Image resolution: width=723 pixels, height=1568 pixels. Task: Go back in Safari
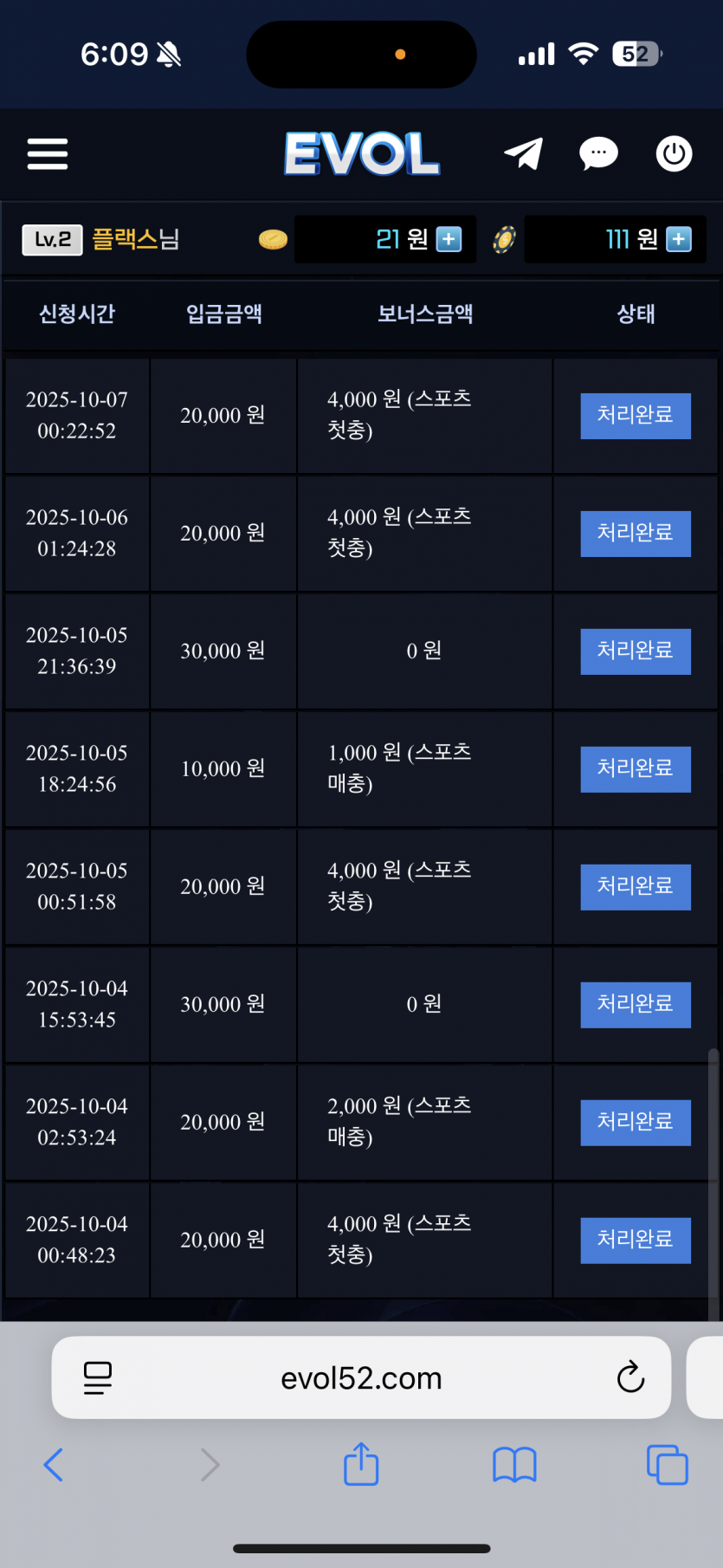(54, 1465)
